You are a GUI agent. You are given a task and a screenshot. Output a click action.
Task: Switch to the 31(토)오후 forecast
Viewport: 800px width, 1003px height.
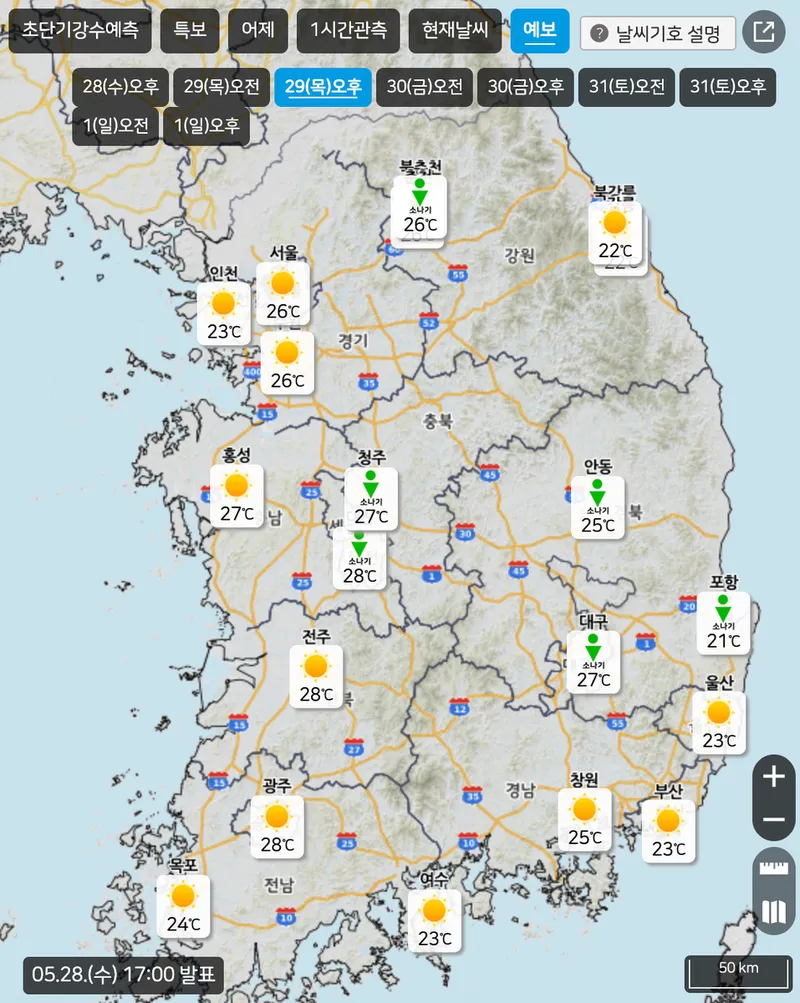[727, 86]
